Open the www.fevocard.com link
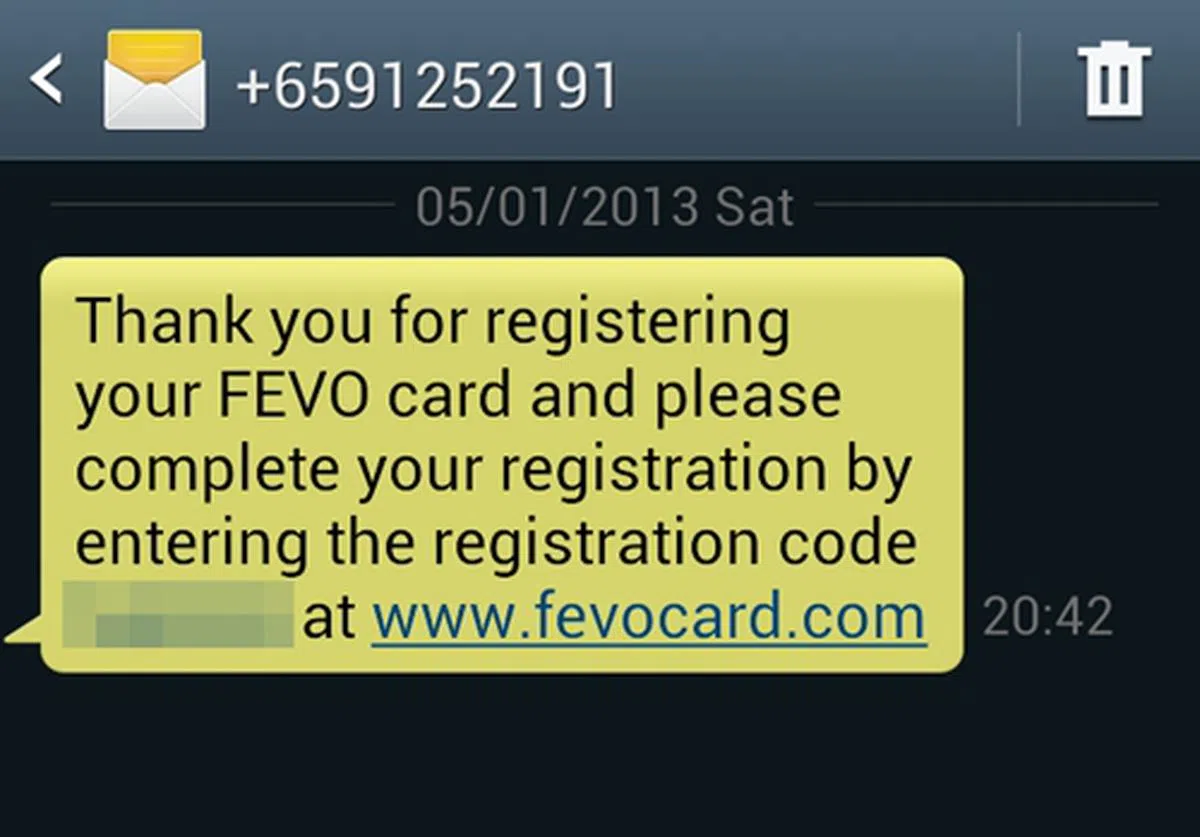The width and height of the screenshot is (1200, 837). pos(648,619)
